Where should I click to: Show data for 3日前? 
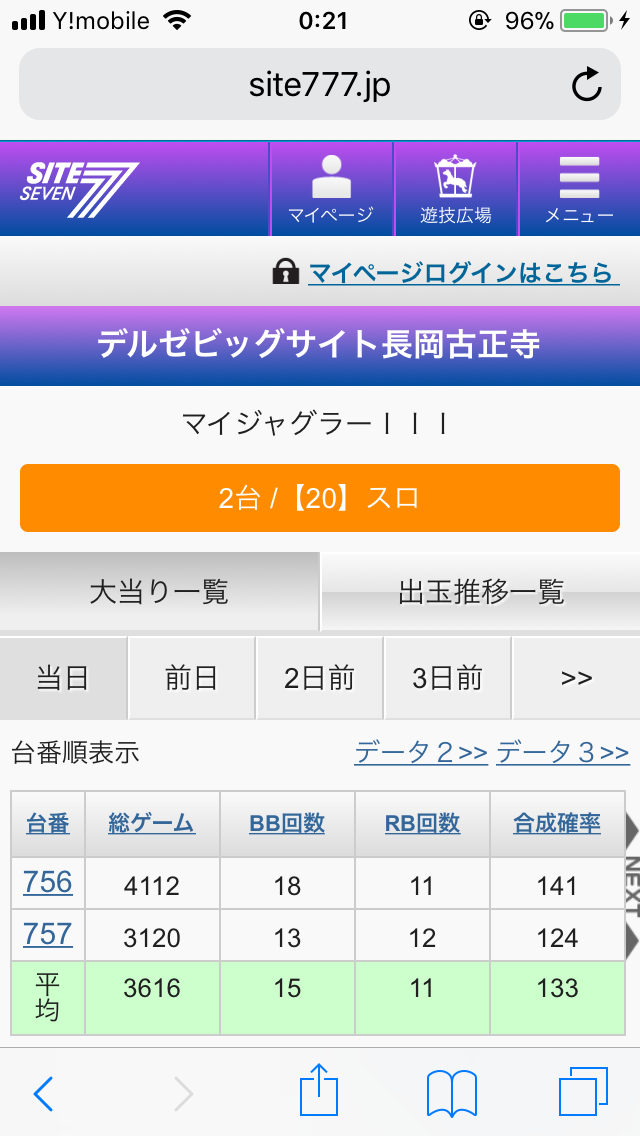(x=447, y=678)
